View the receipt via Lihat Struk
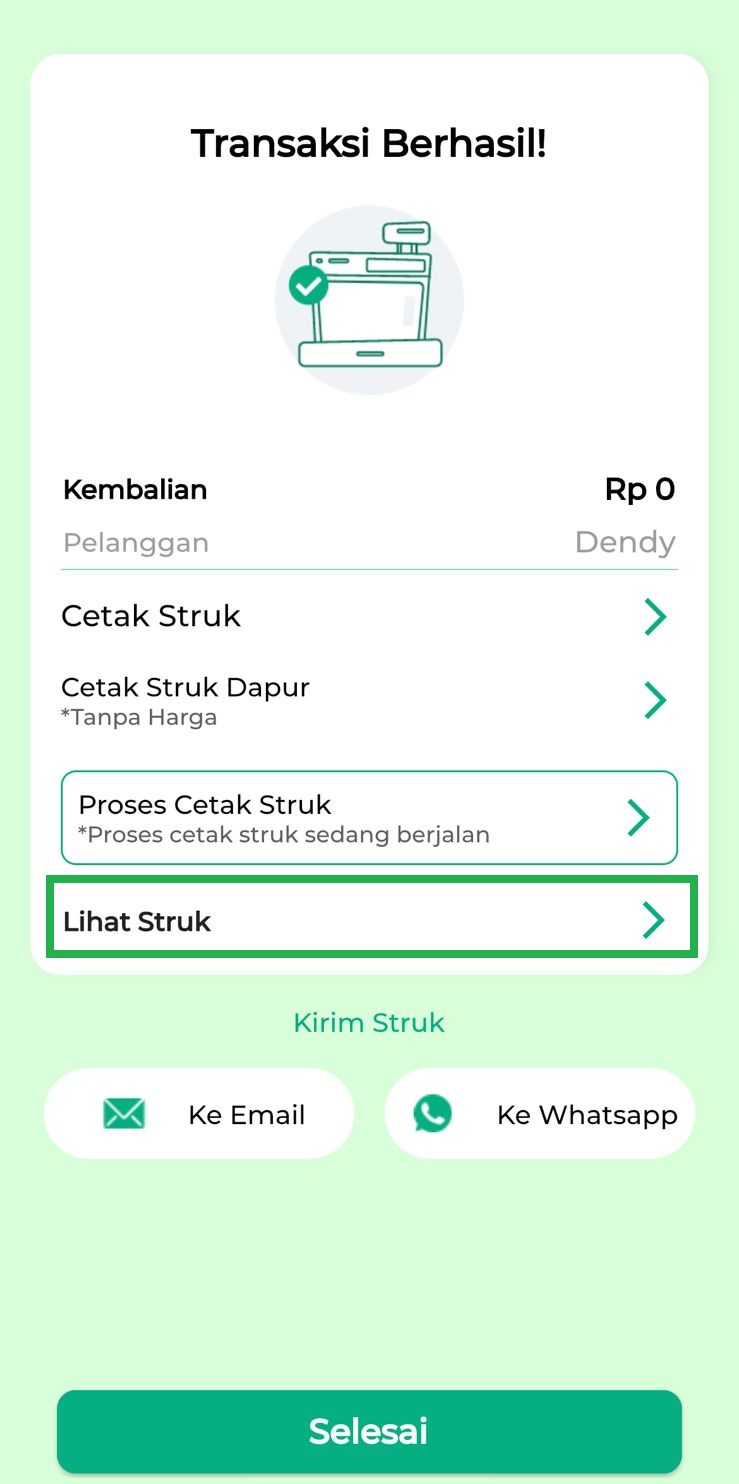 [x=368, y=920]
